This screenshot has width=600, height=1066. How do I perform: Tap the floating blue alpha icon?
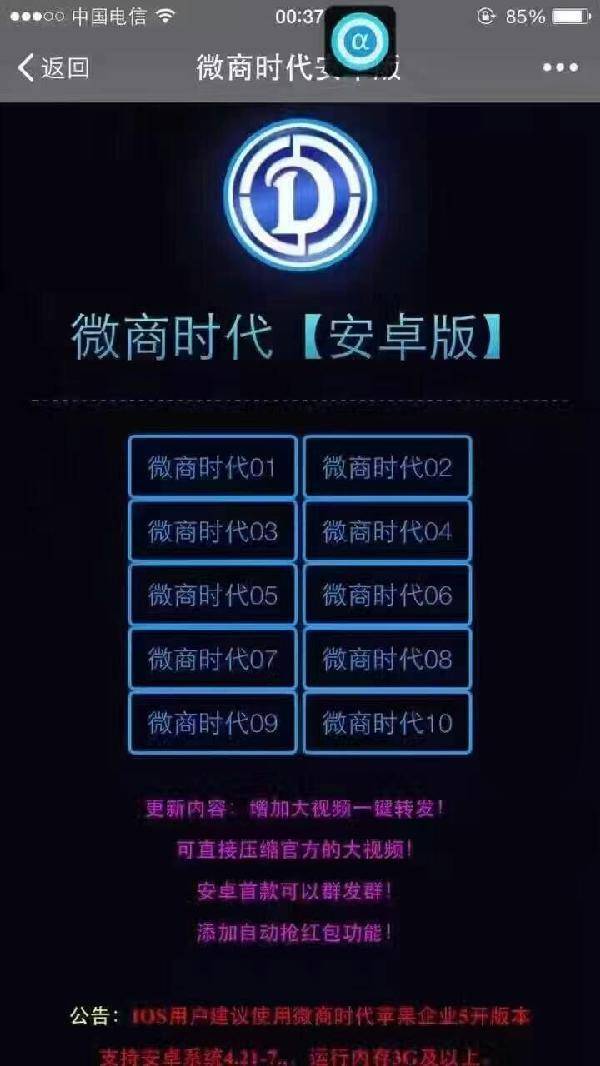pos(360,41)
